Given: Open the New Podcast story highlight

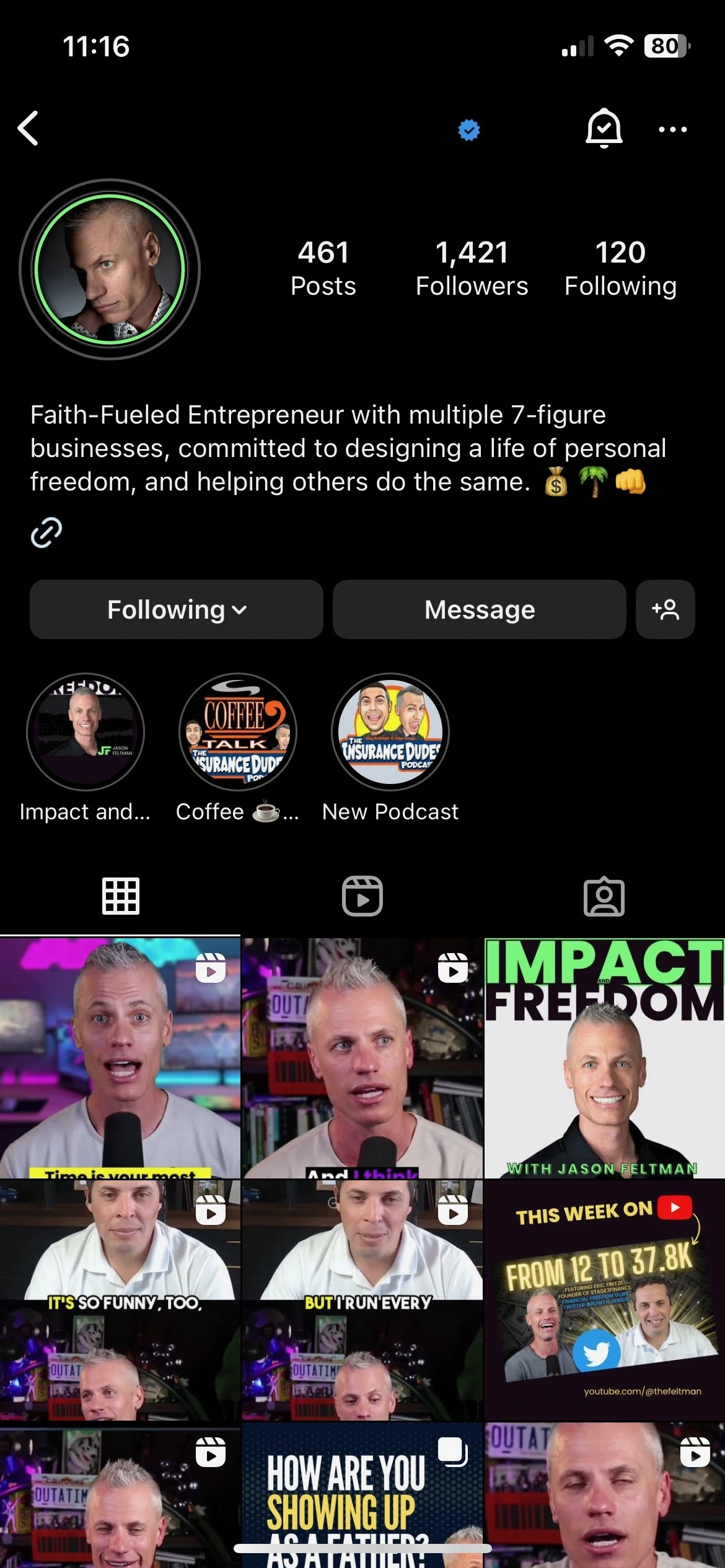Looking at the screenshot, I should tap(390, 732).
